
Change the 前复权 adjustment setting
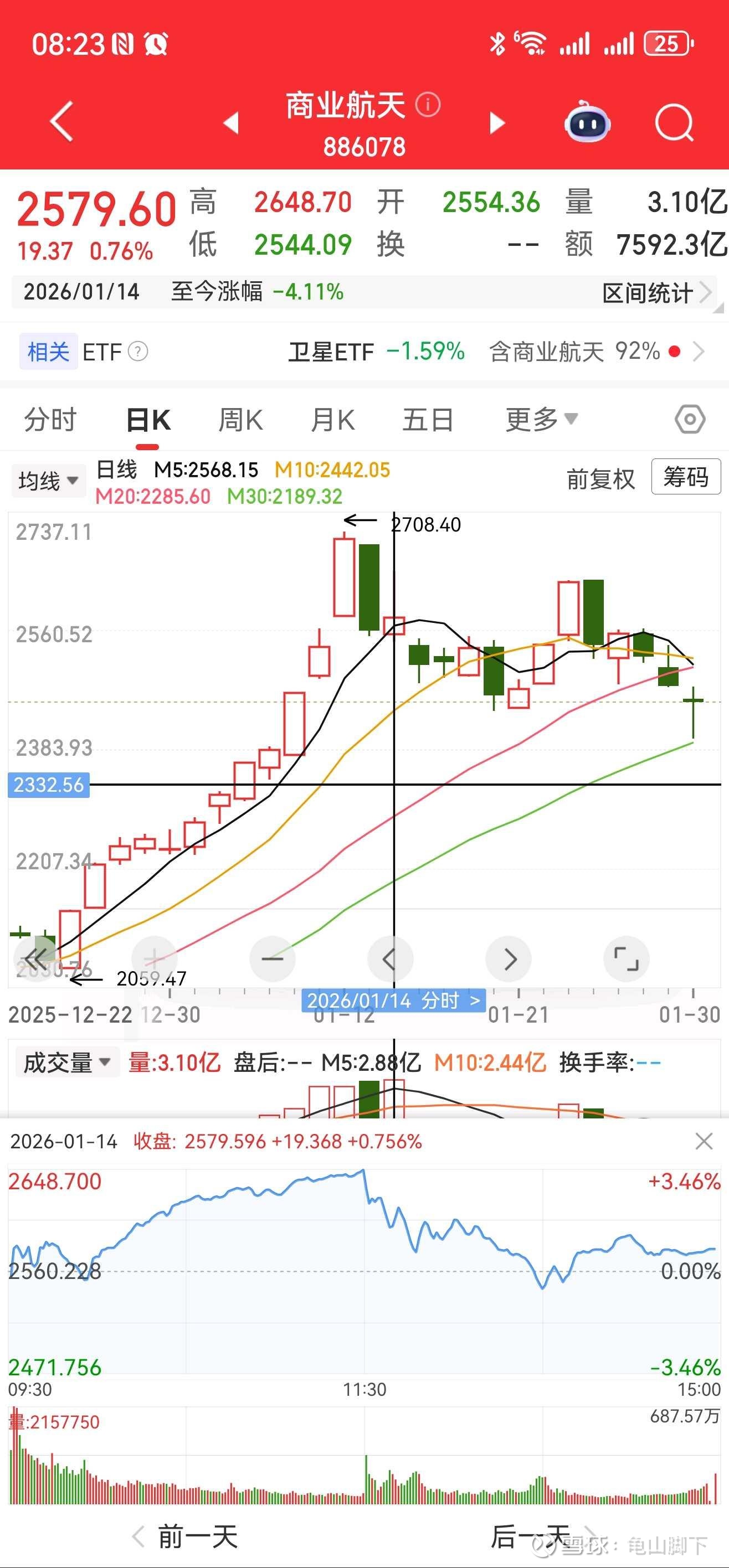(x=600, y=479)
